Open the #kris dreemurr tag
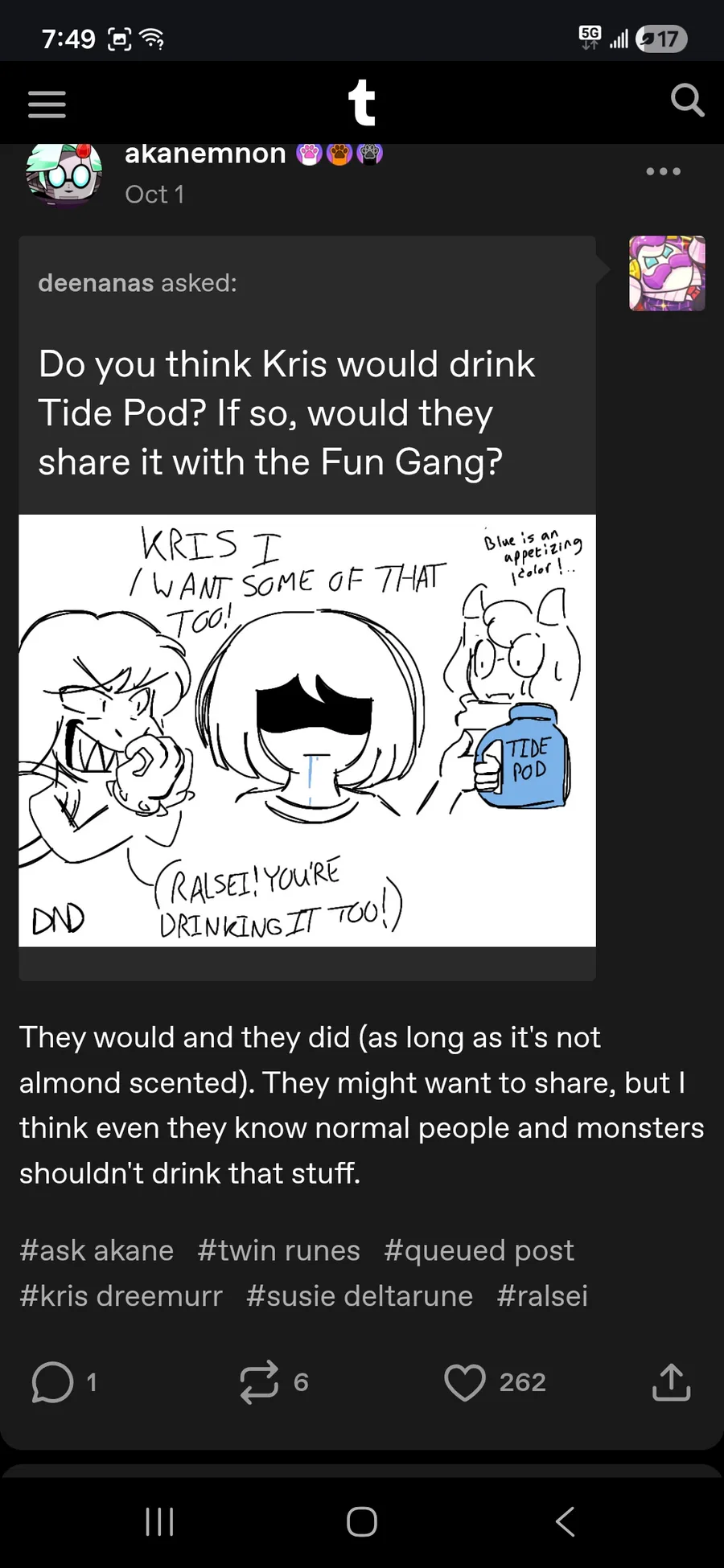Image resolution: width=724 pixels, height=1568 pixels. pyautogui.click(x=121, y=1295)
